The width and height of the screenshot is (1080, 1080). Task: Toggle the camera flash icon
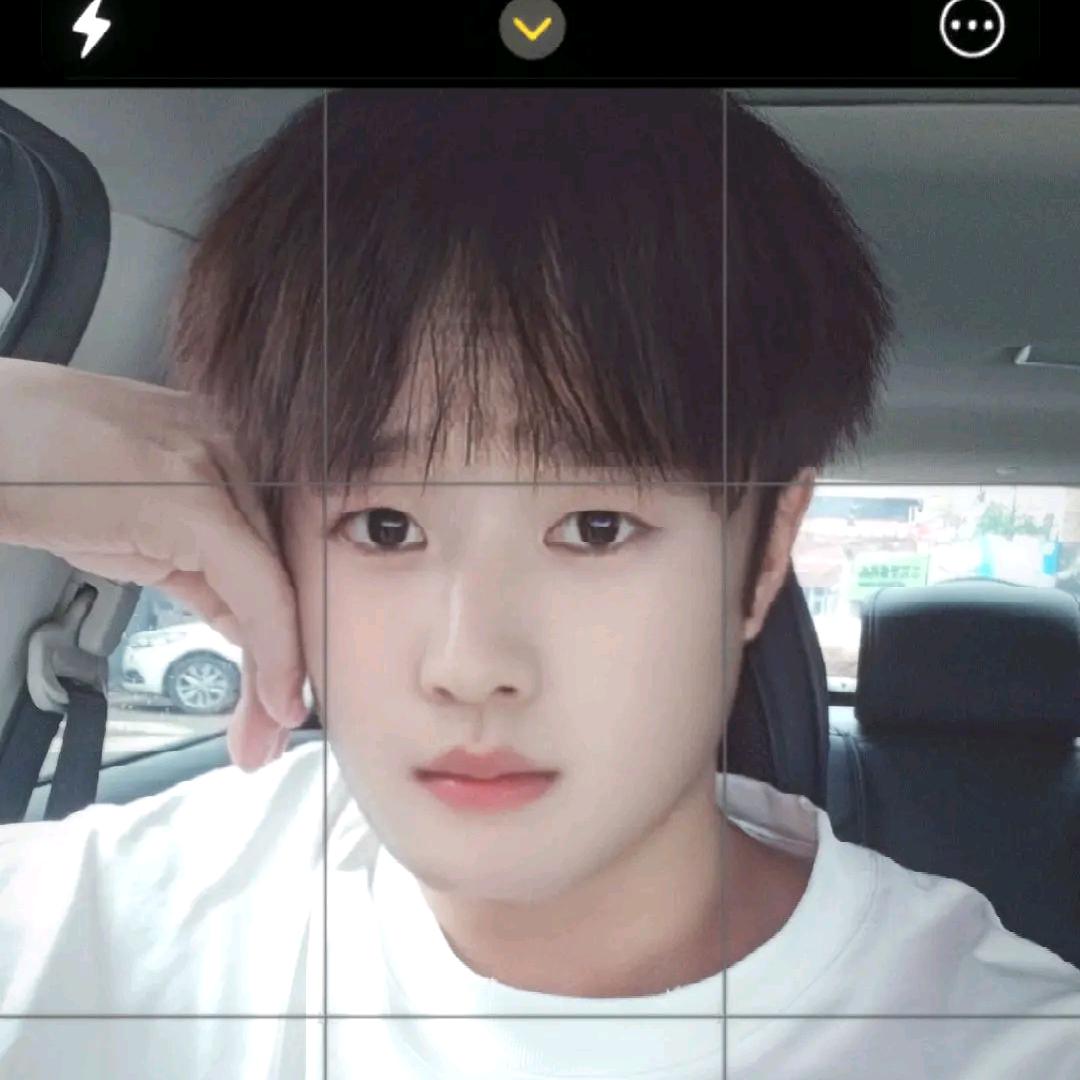[x=91, y=28]
